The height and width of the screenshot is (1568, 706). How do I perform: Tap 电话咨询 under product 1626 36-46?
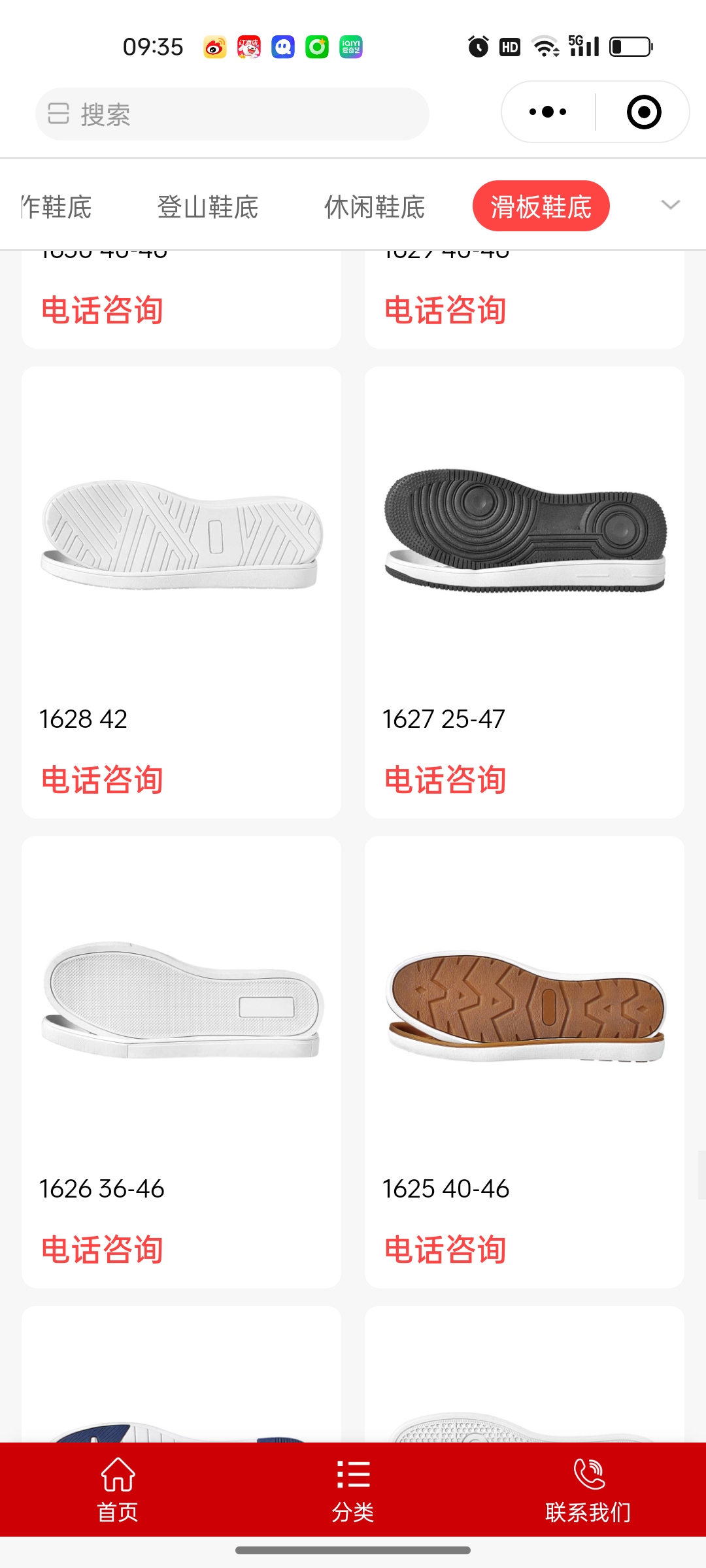coord(102,1250)
